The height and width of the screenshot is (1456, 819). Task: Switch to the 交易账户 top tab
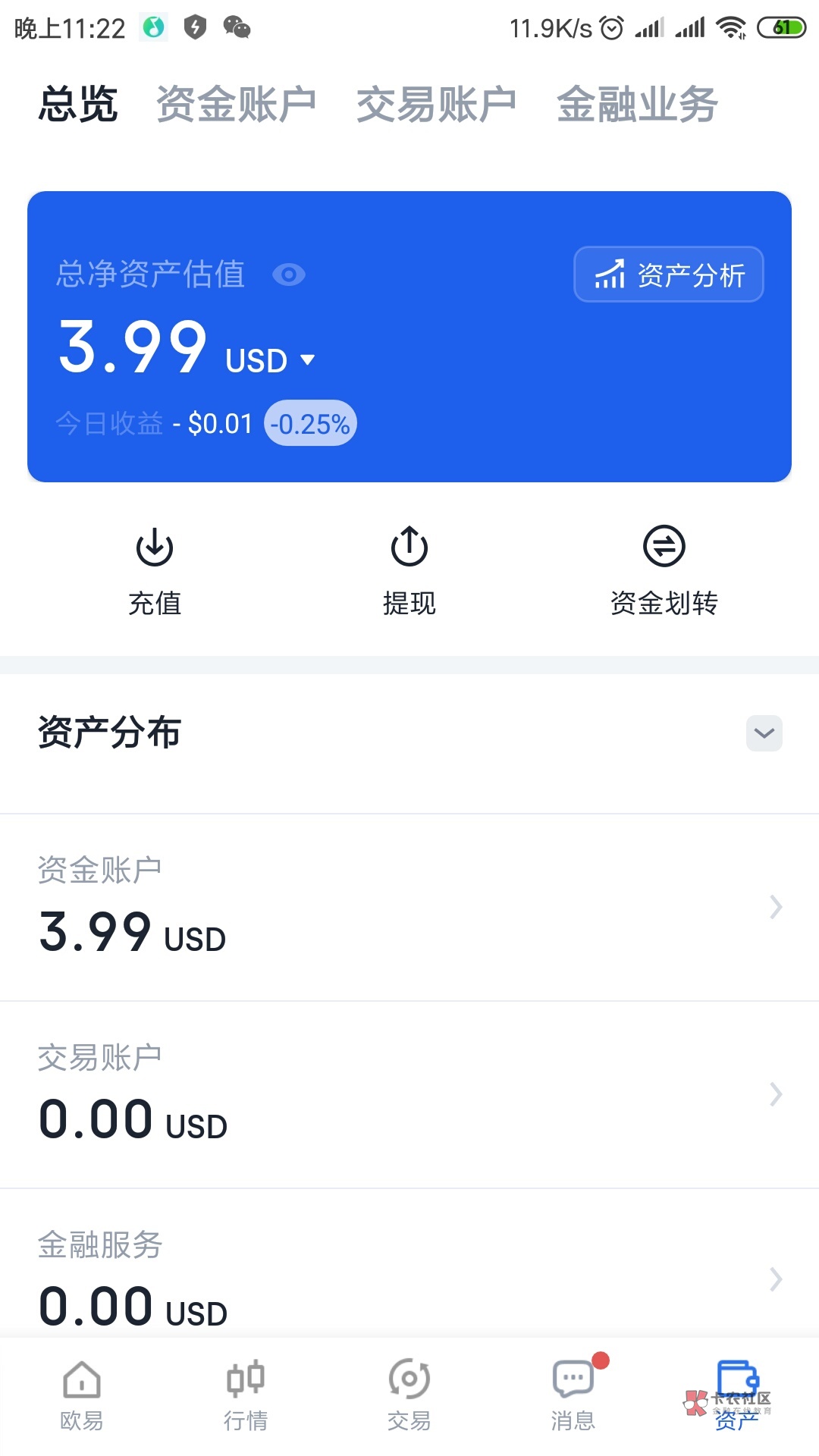click(x=436, y=105)
